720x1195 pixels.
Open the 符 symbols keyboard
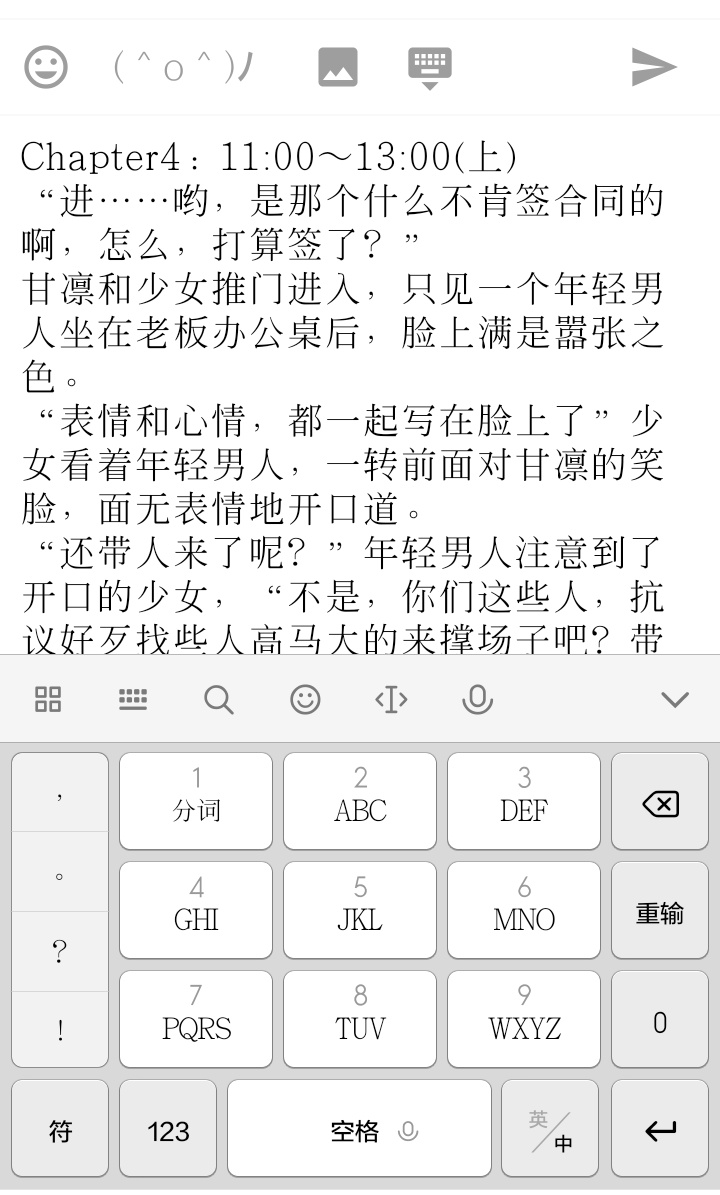[x=60, y=1130]
